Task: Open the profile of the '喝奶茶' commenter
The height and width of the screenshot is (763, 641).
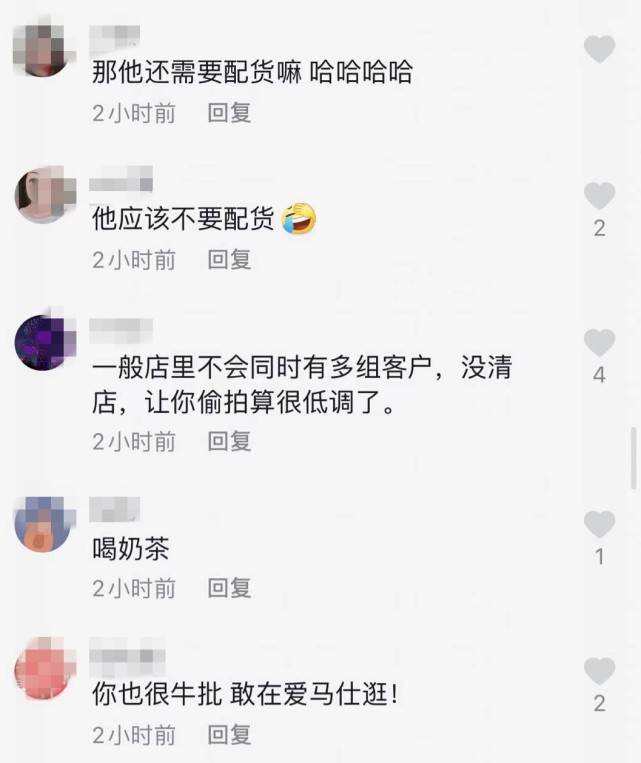Action: pos(46,527)
